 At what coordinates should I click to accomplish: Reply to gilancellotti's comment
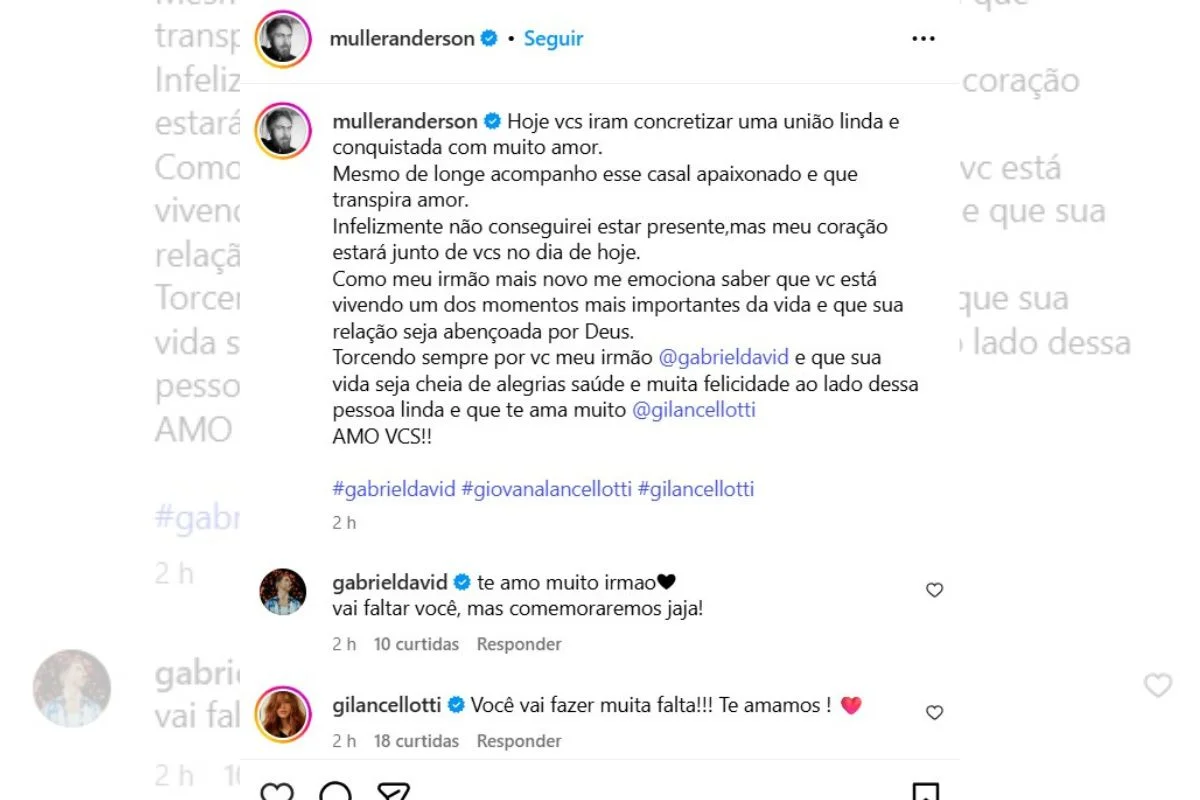519,741
